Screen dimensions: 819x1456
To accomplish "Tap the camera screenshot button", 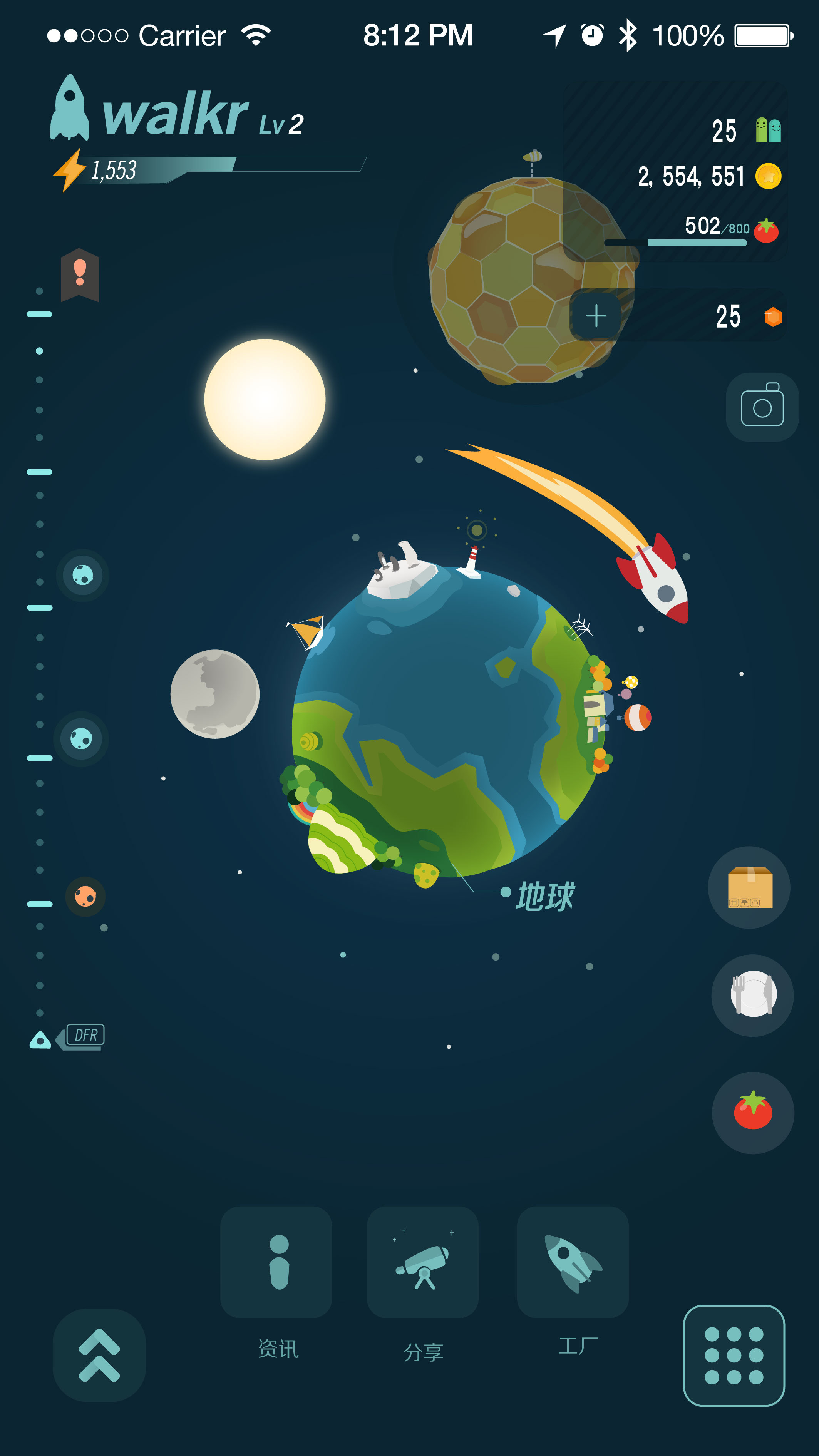I will (x=761, y=407).
